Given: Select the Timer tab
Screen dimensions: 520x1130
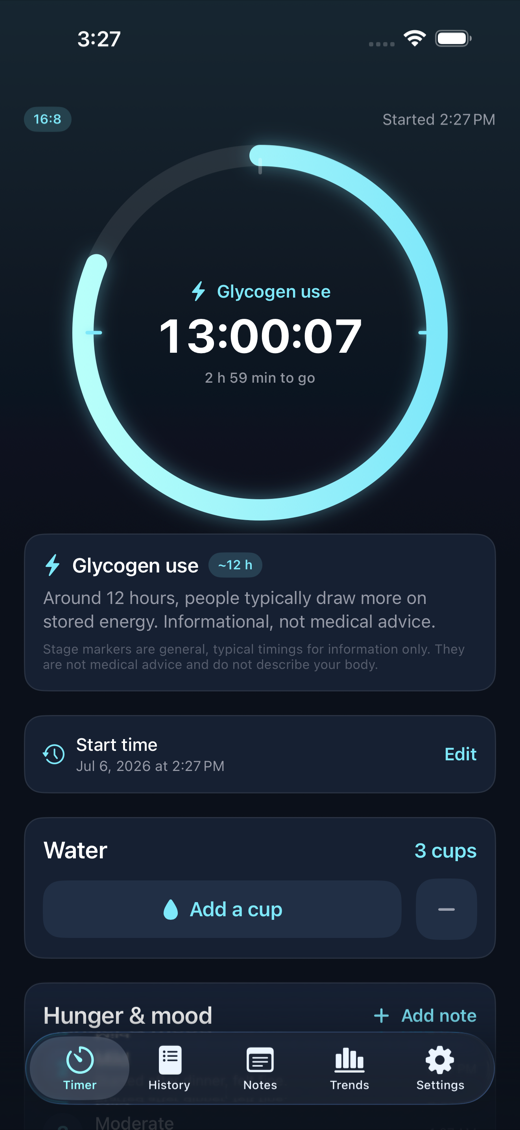Looking at the screenshot, I should click(80, 1068).
